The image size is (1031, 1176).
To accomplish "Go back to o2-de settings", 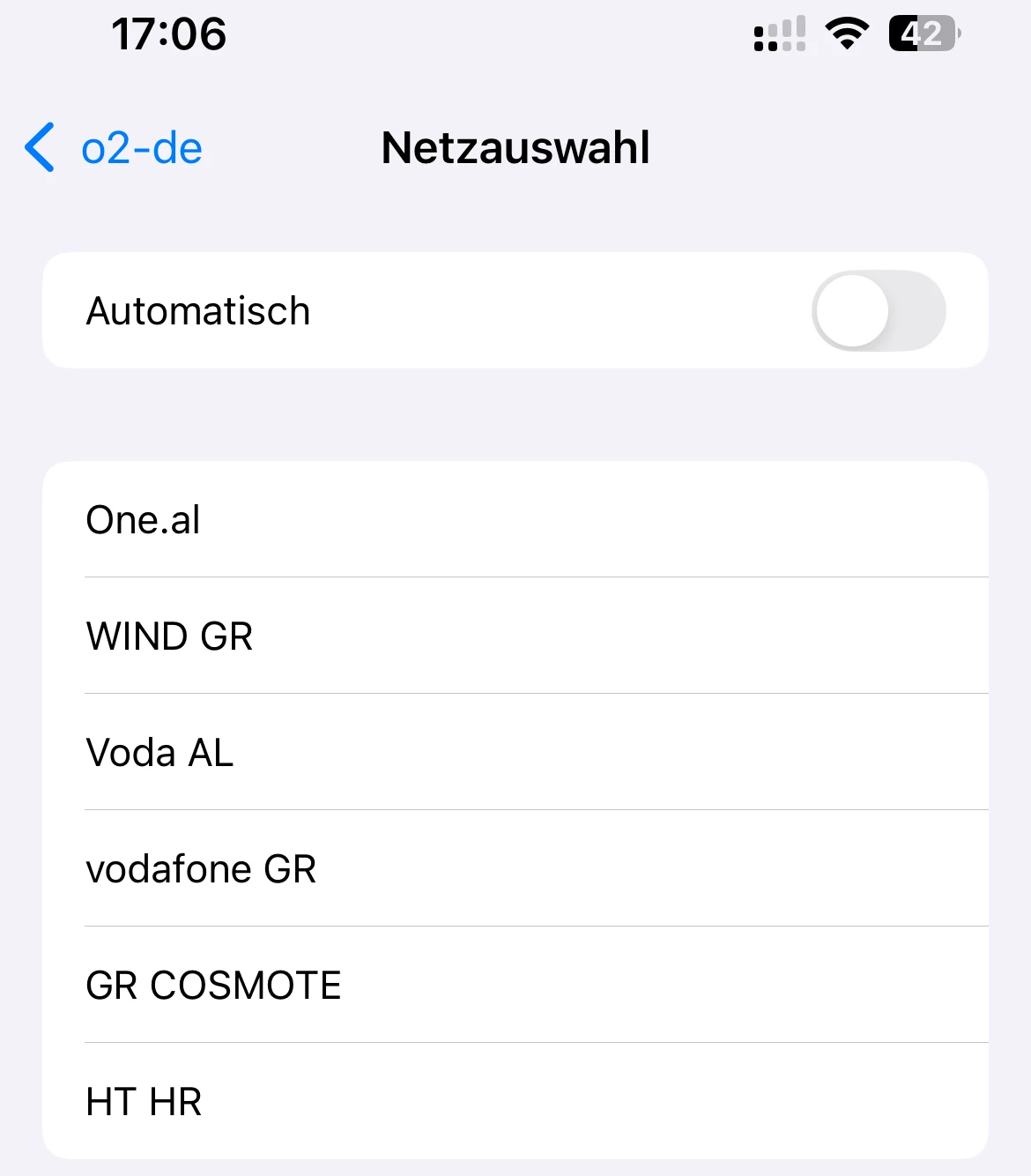I will (x=115, y=148).
